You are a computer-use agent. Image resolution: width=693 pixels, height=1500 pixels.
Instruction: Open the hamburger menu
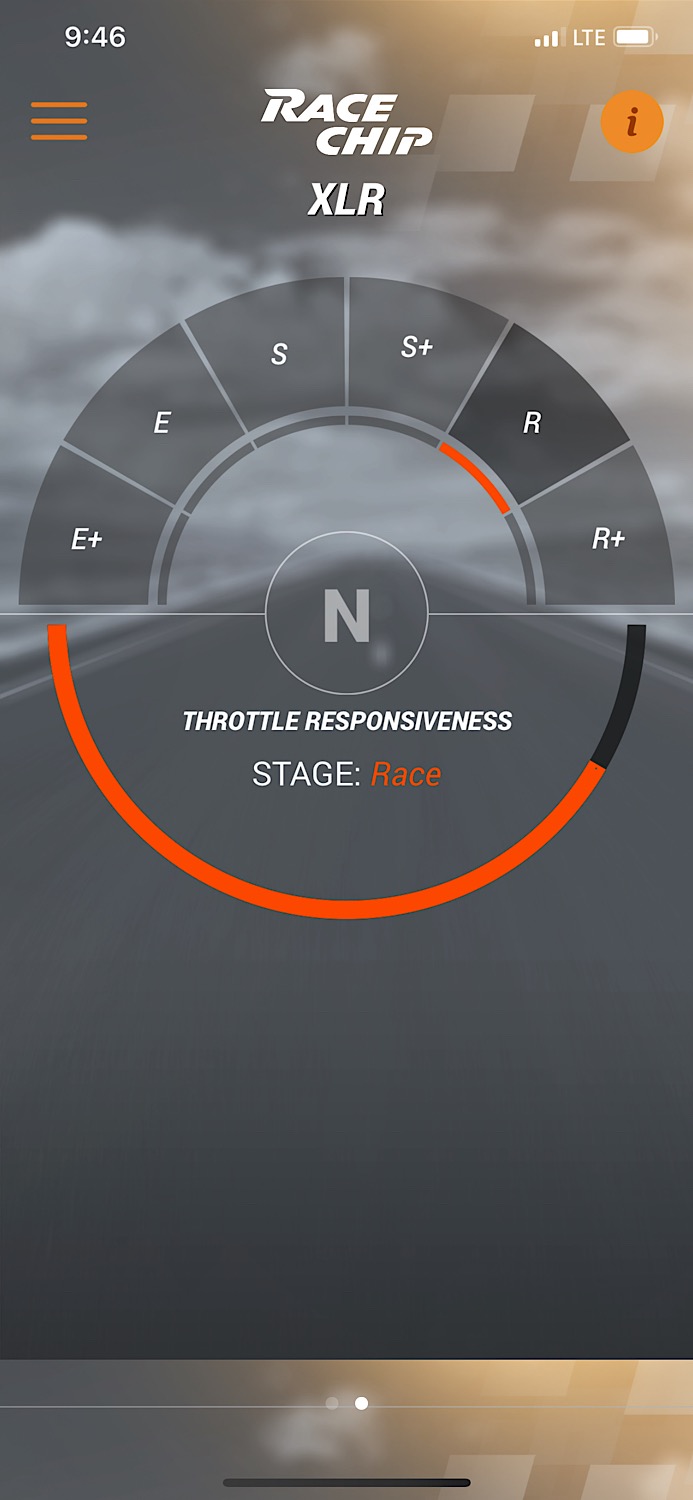tap(59, 121)
